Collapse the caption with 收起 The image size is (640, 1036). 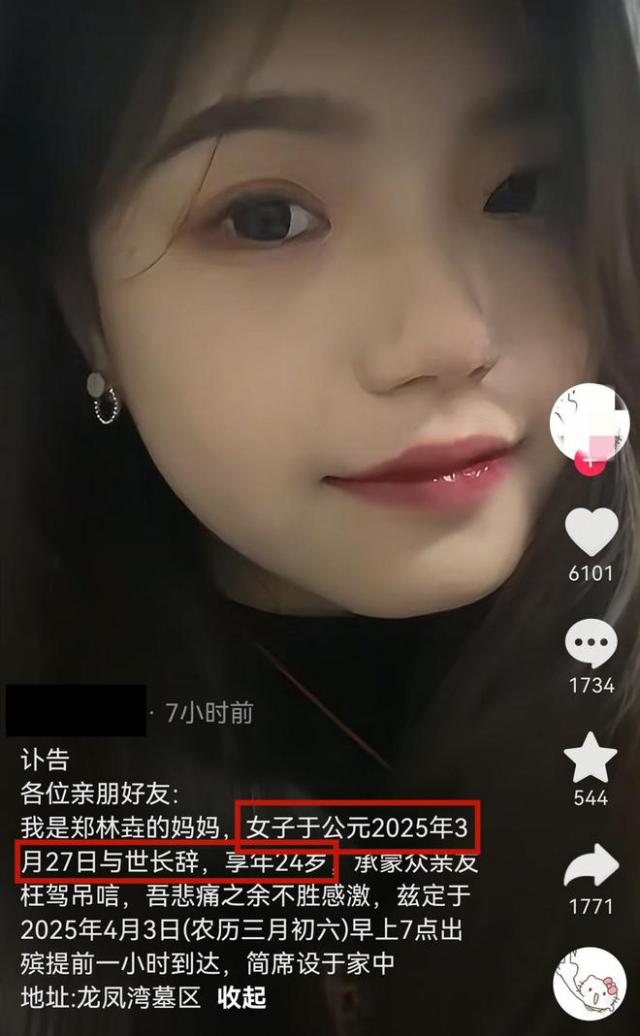[x=241, y=996]
